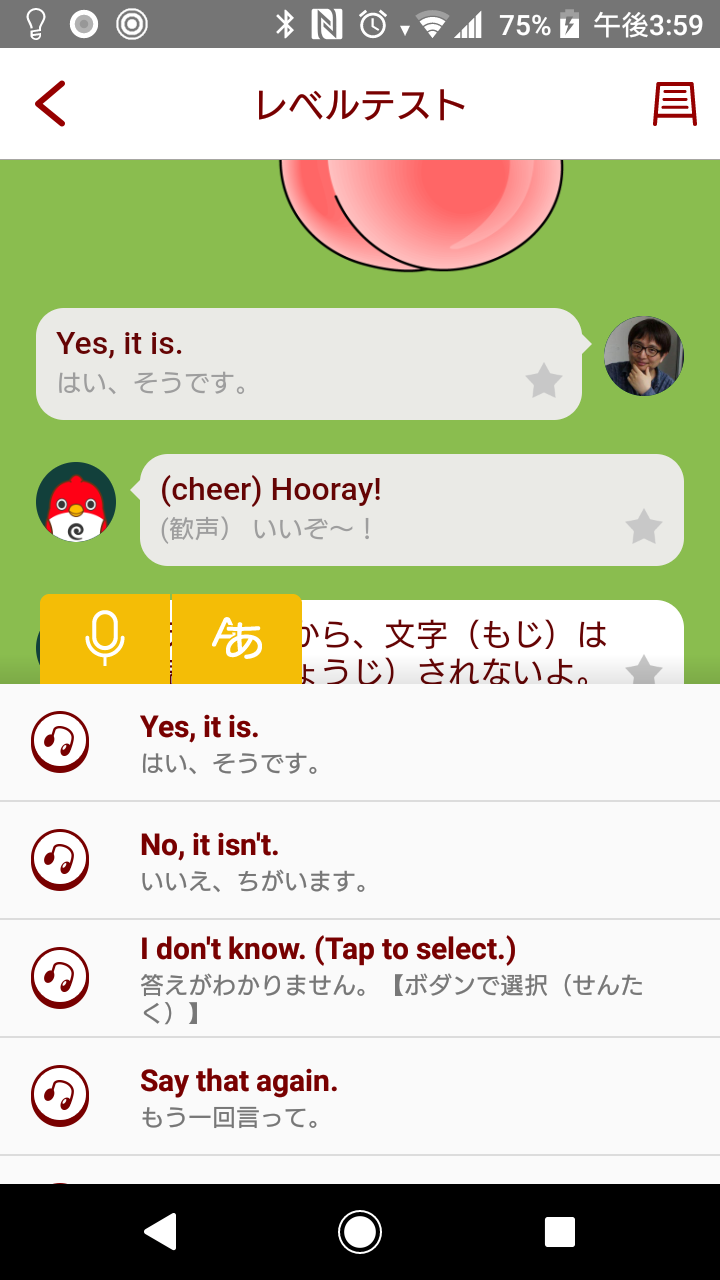The height and width of the screenshot is (1280, 720).
Task: Play audio for "No, it isn't."
Action: pyautogui.click(x=60, y=860)
